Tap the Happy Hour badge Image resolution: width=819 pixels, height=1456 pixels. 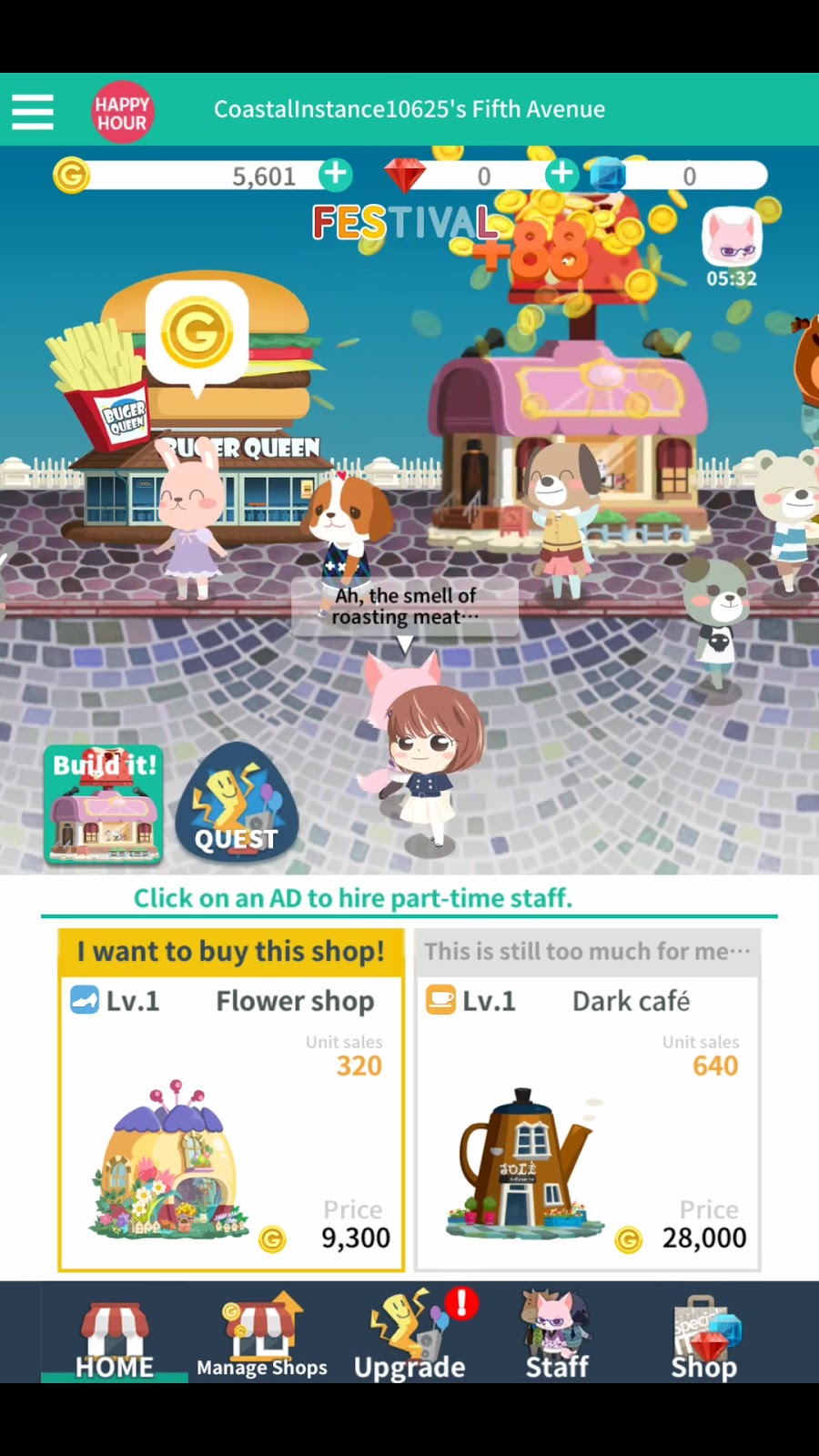(122, 113)
